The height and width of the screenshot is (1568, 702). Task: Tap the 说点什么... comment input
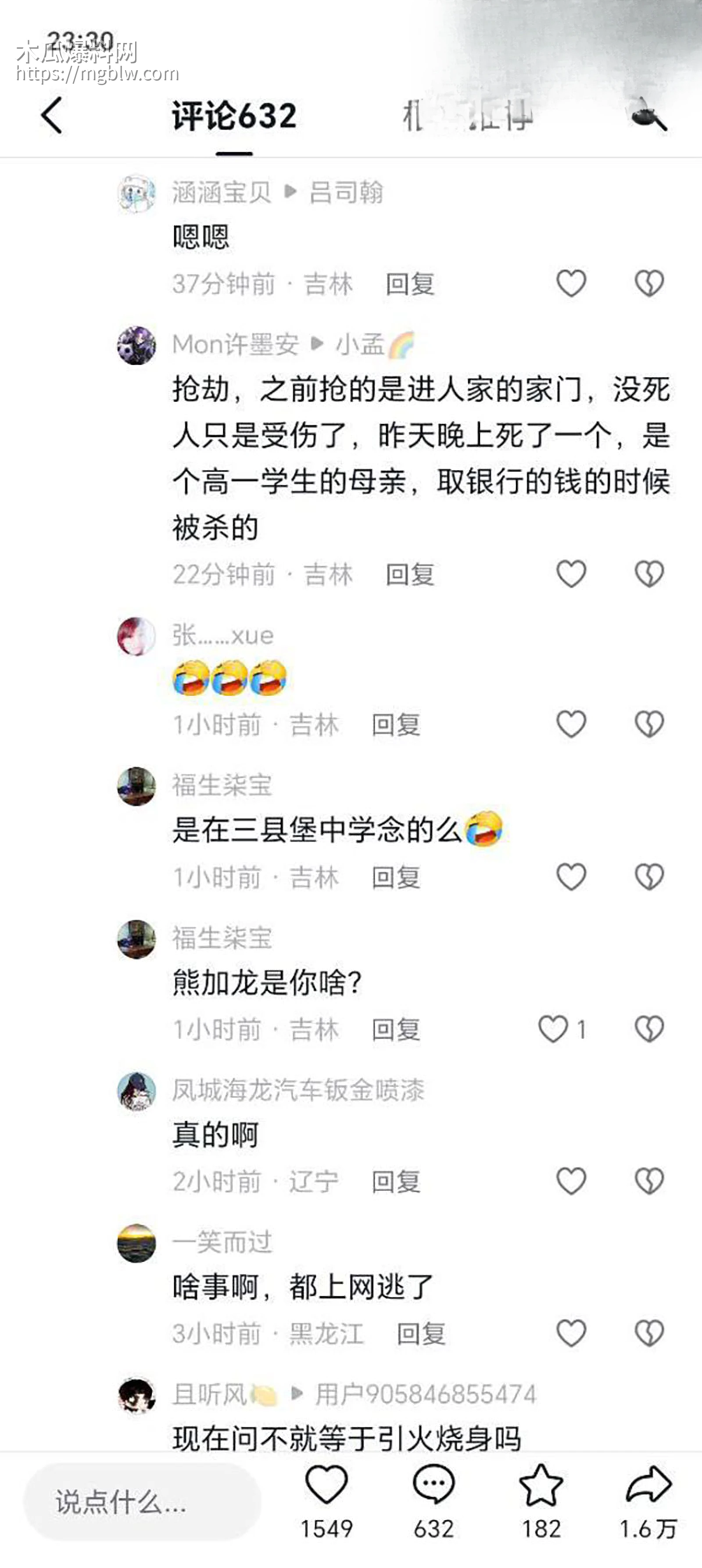click(142, 1502)
